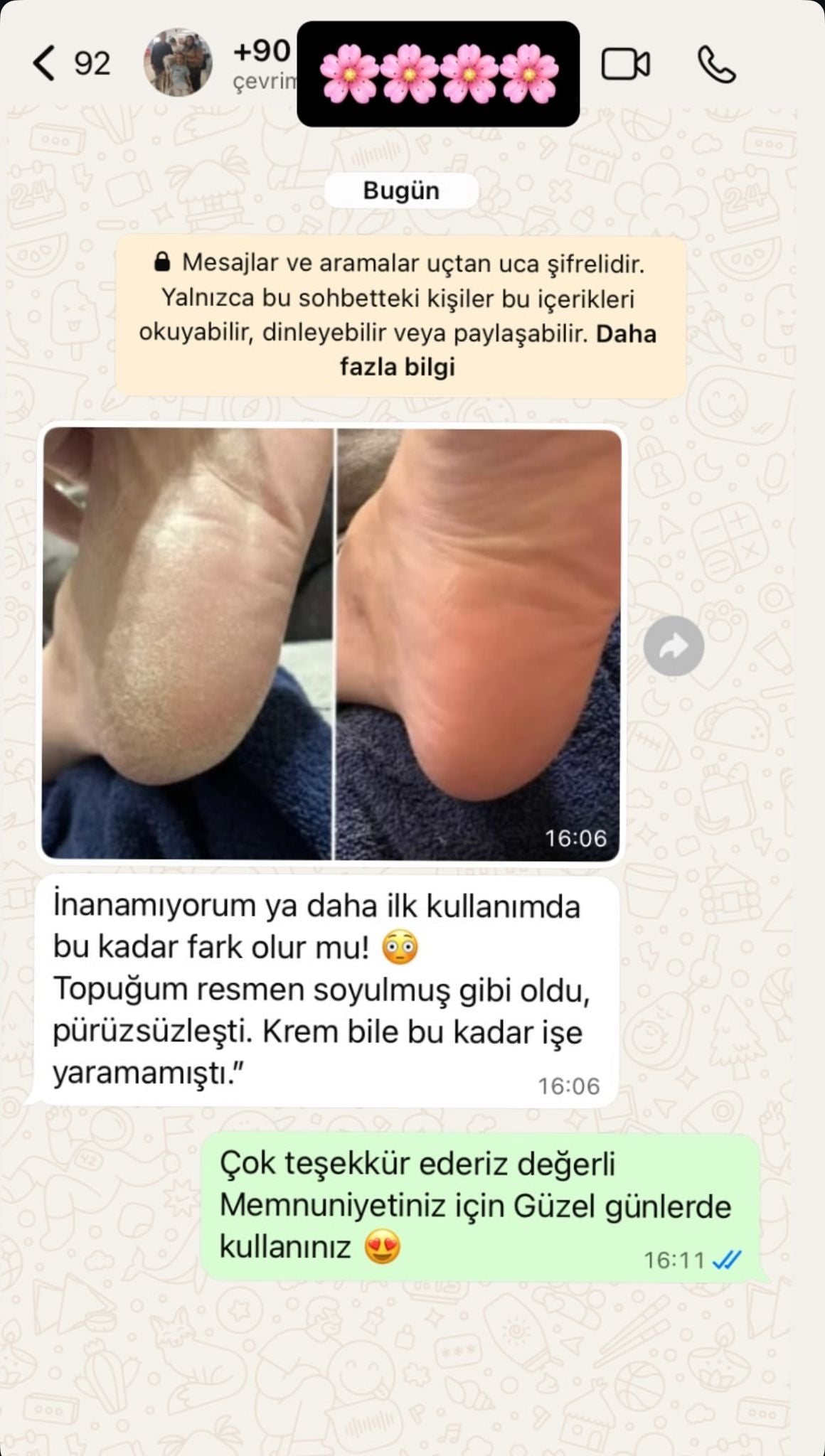Image resolution: width=825 pixels, height=1456 pixels.
Task: Forward the received photos
Action: pos(673,646)
